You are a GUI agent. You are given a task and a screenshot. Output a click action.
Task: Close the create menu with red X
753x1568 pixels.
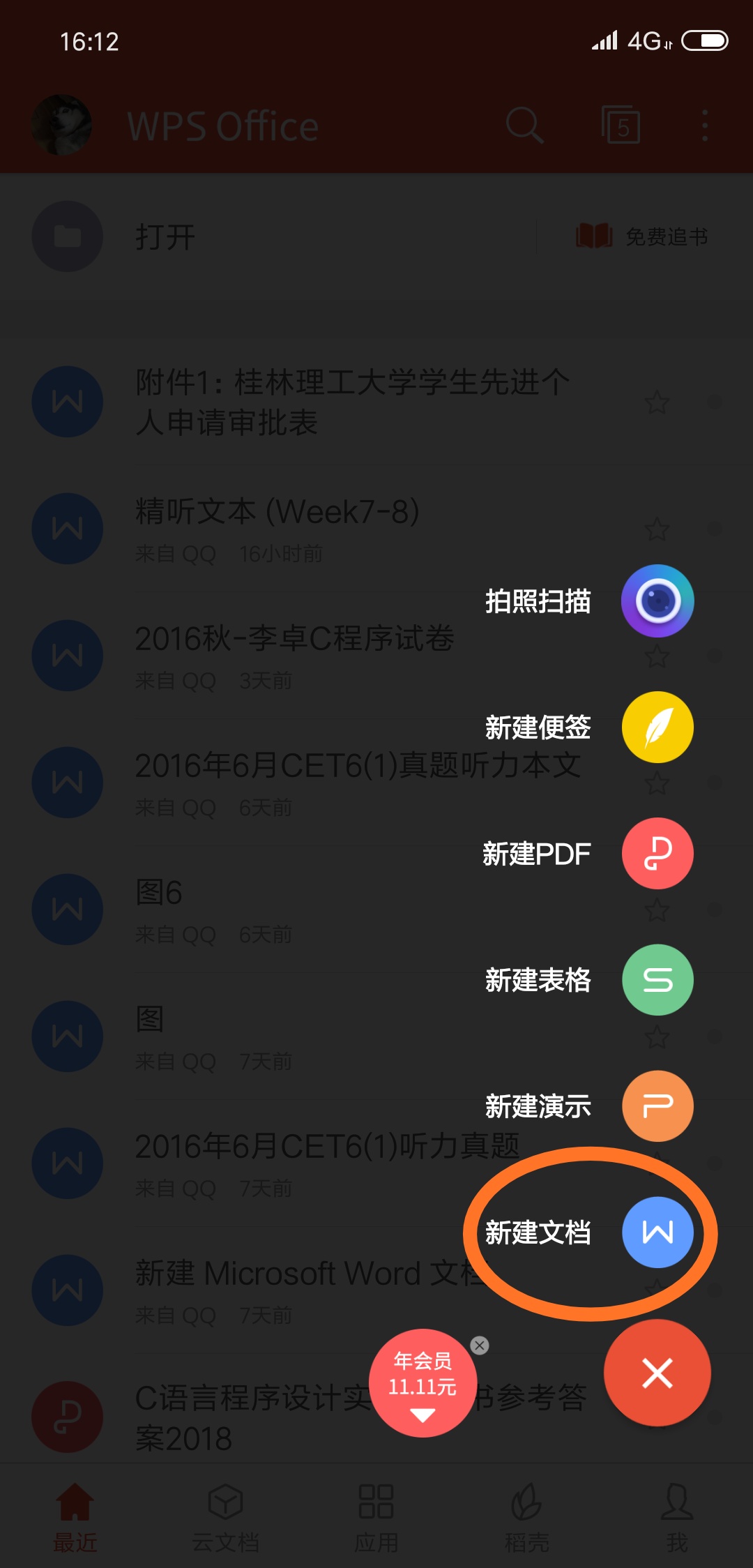(657, 1373)
